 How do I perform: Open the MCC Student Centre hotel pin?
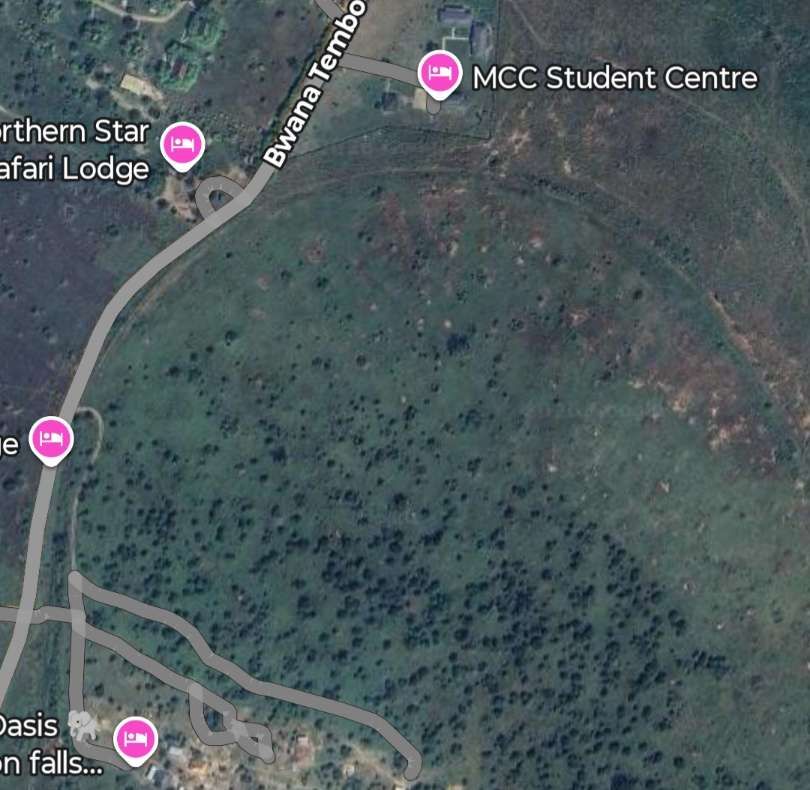tap(438, 73)
